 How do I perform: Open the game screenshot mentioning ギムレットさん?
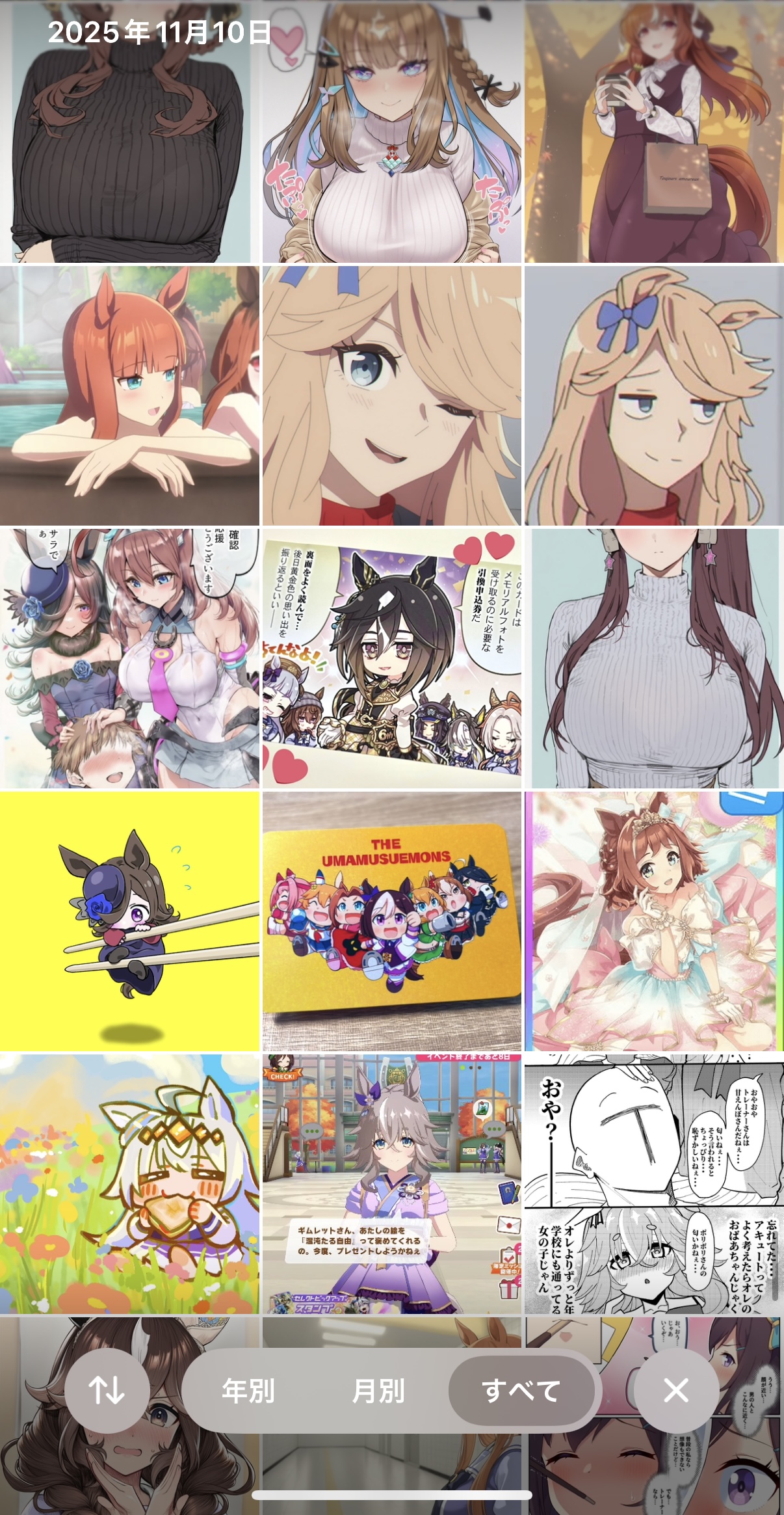392,1184
